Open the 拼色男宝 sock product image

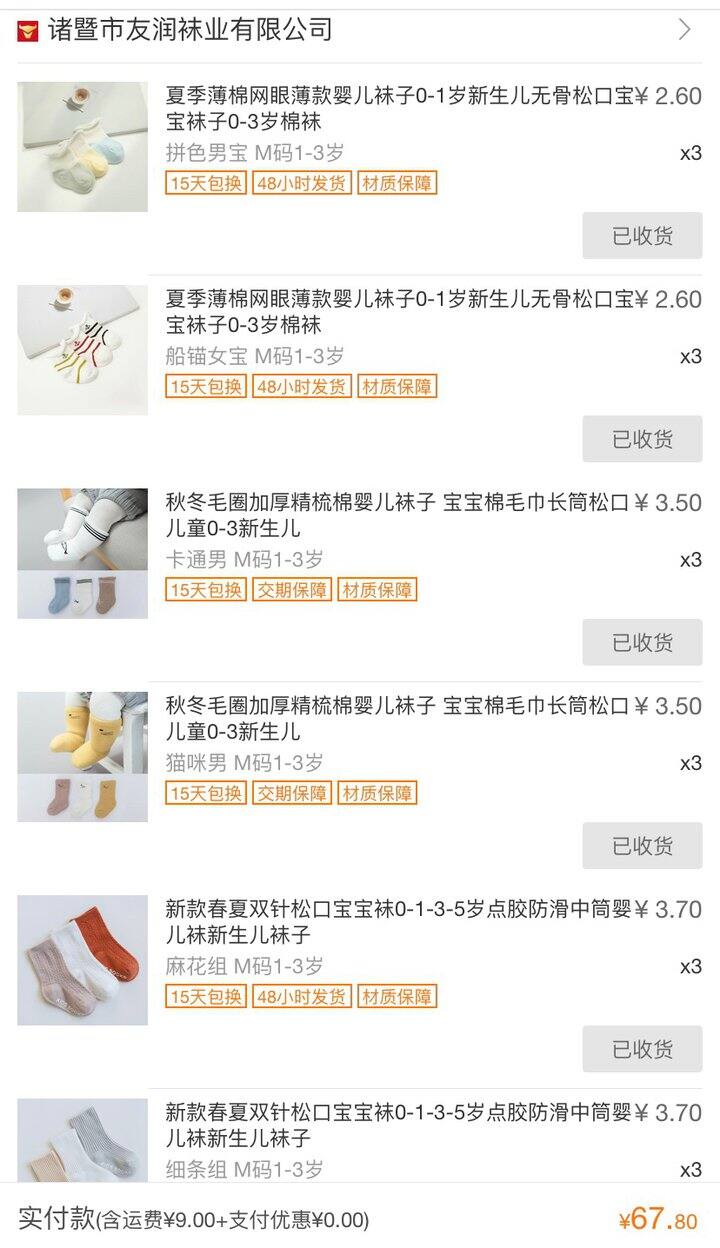82,147
